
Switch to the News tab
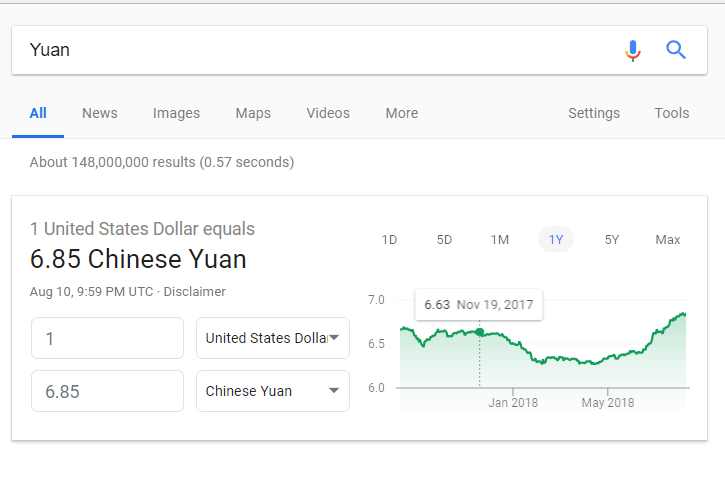tap(100, 113)
